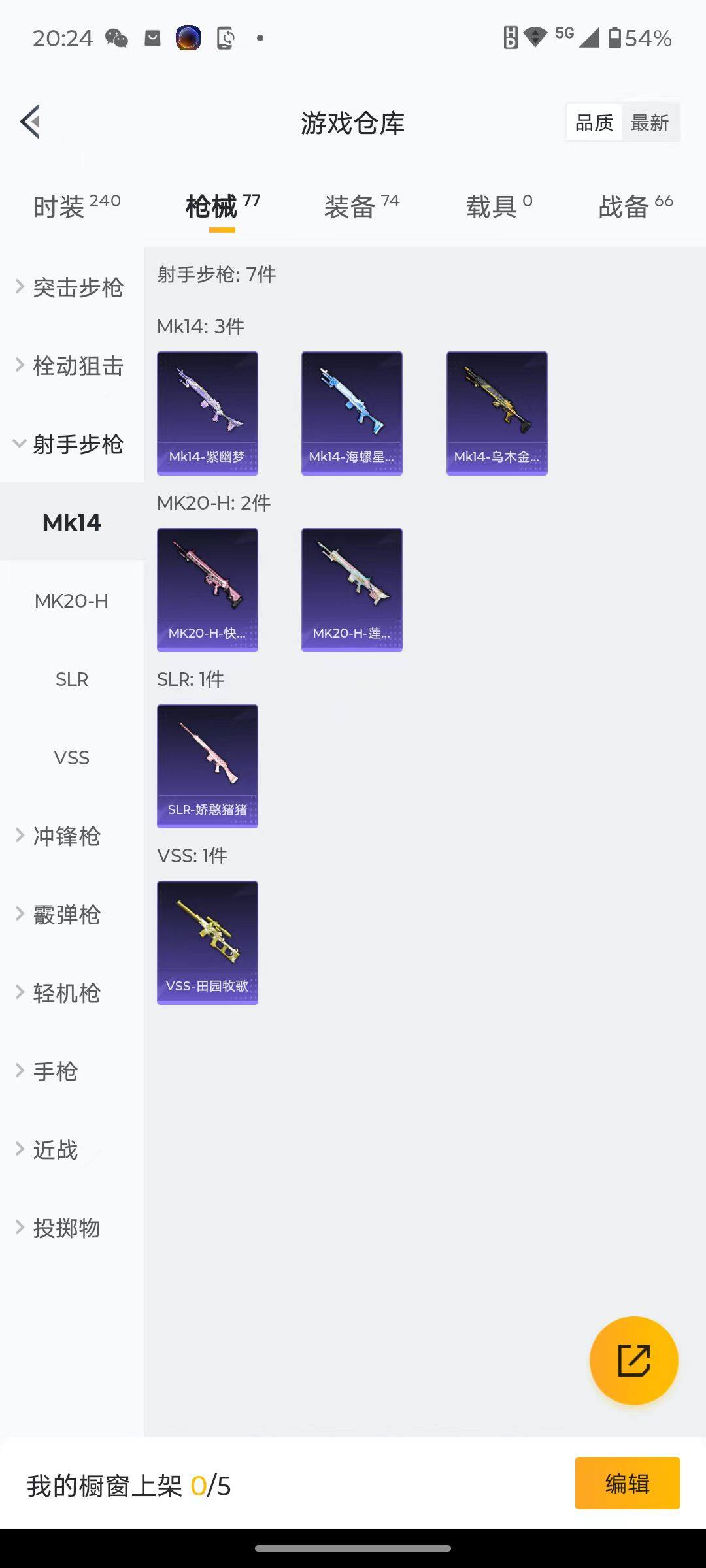Sort by 品质 (quality)
Image resolution: width=706 pixels, height=1568 pixels.
coord(594,123)
